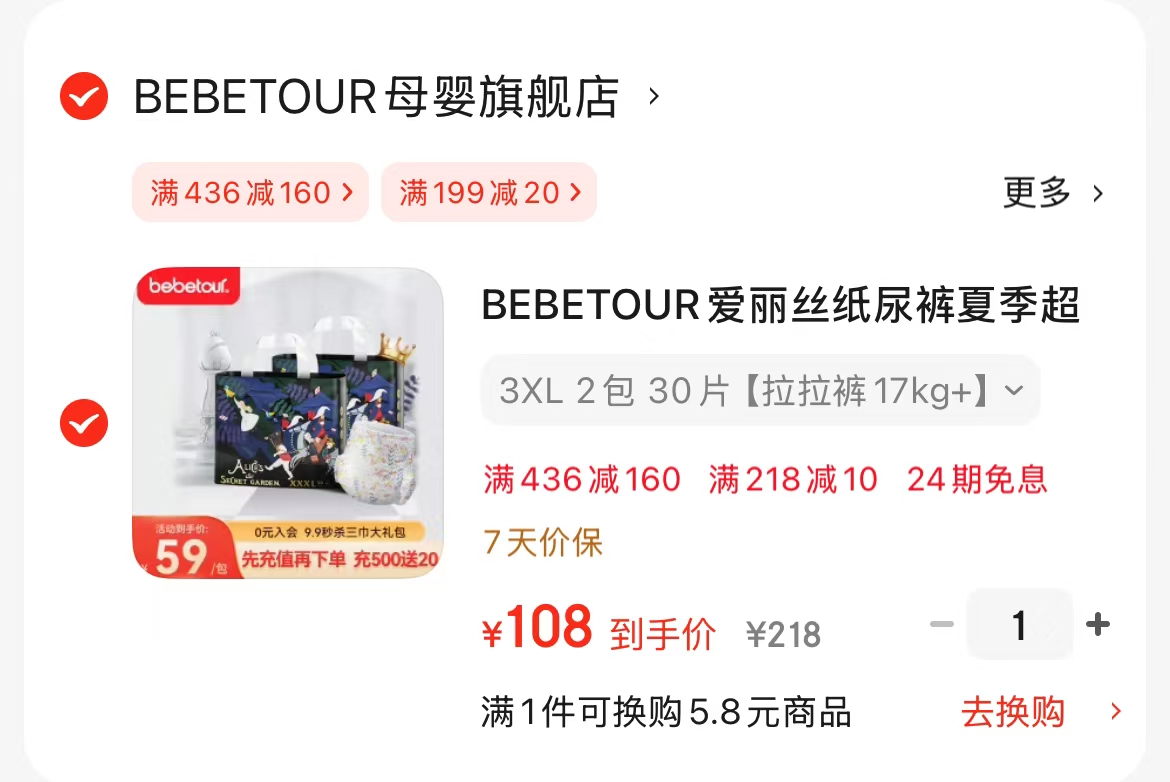The height and width of the screenshot is (782, 1170).
Task: Open 更多 to see more coupons
Action: click(x=1053, y=192)
